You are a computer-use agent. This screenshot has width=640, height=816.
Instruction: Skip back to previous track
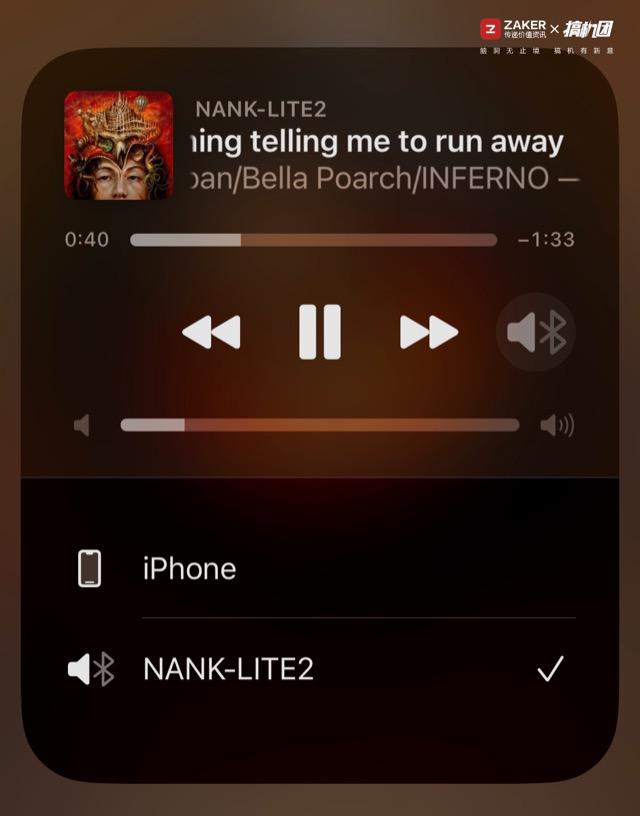tap(211, 332)
